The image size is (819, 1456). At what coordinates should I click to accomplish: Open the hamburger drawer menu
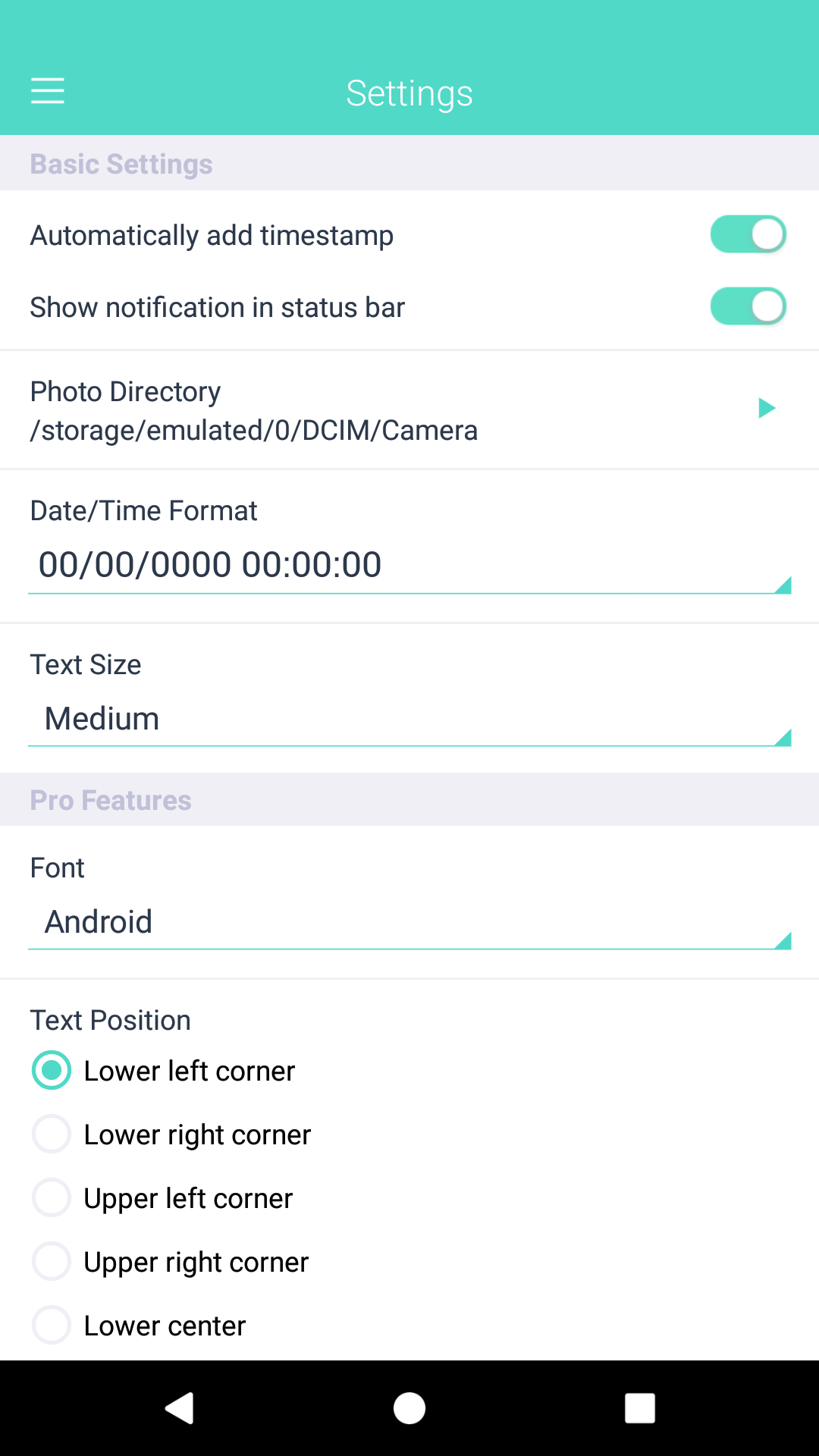[x=47, y=91]
